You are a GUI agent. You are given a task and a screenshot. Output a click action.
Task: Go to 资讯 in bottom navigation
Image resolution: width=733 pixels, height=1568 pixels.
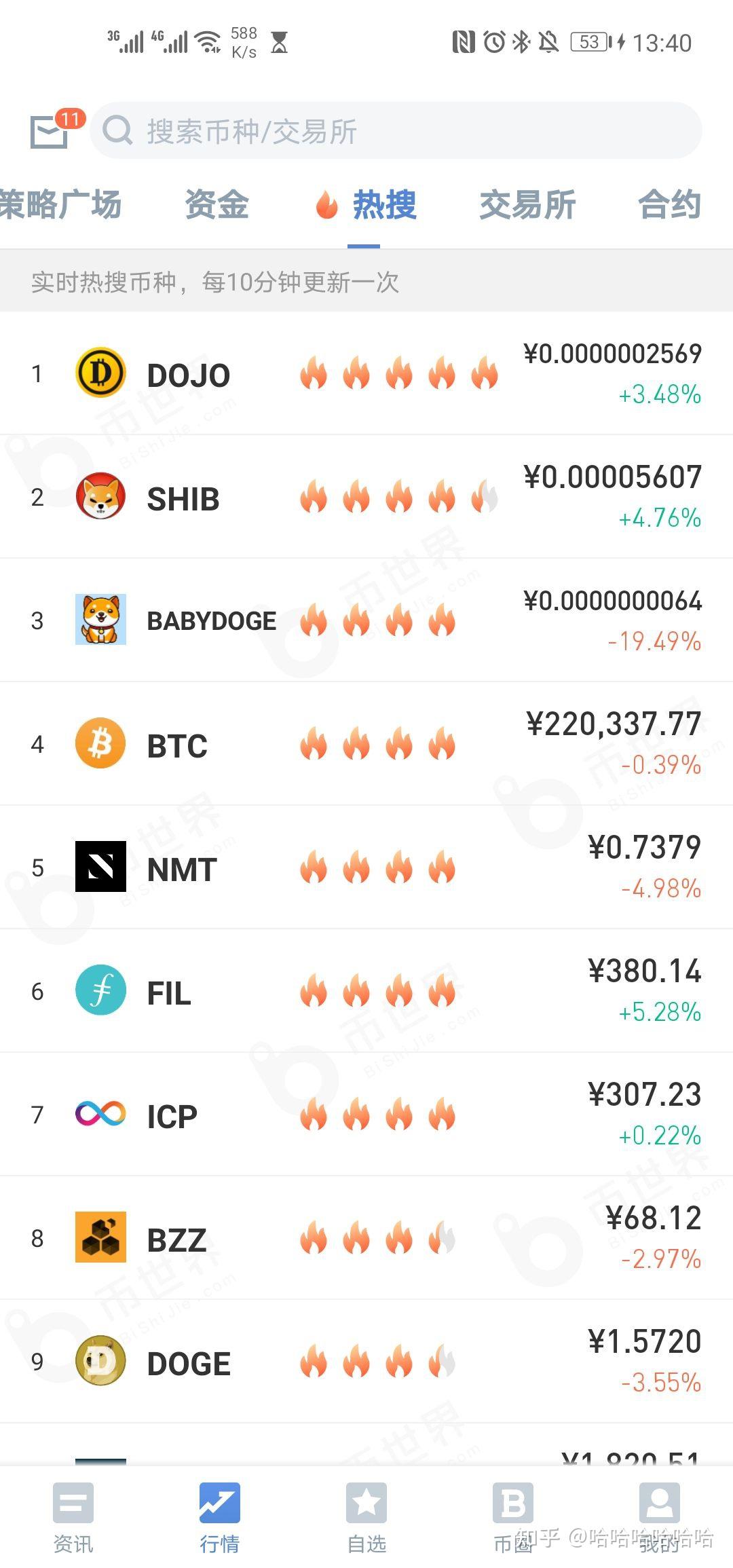click(73, 1518)
